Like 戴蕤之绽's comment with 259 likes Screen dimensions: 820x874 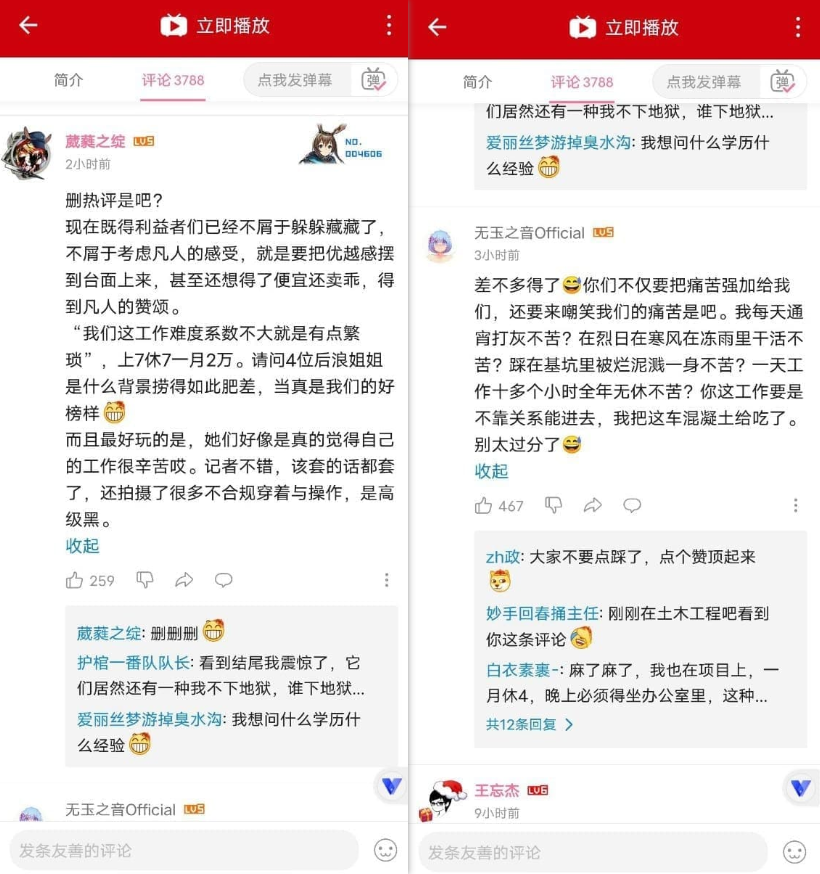click(x=75, y=580)
